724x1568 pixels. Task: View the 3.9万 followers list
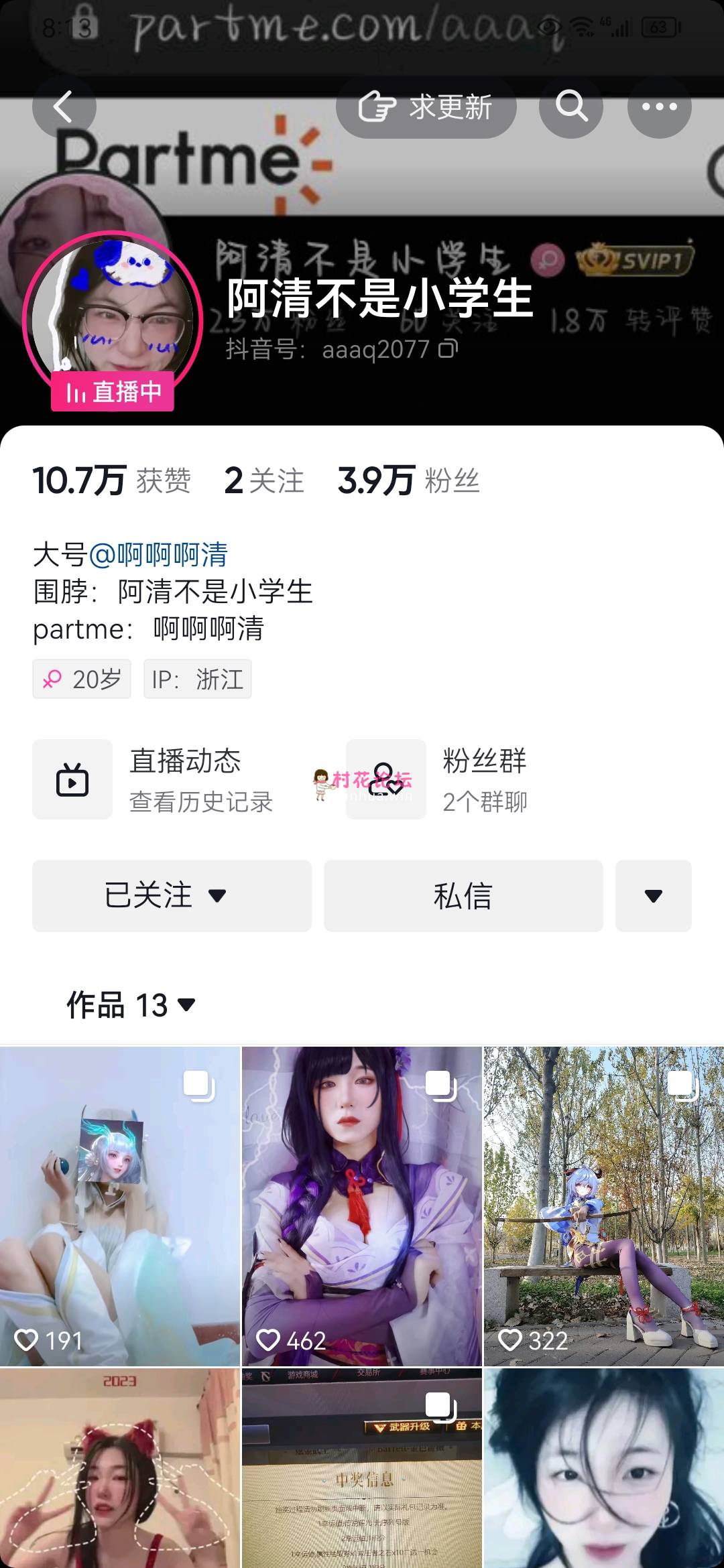[408, 480]
